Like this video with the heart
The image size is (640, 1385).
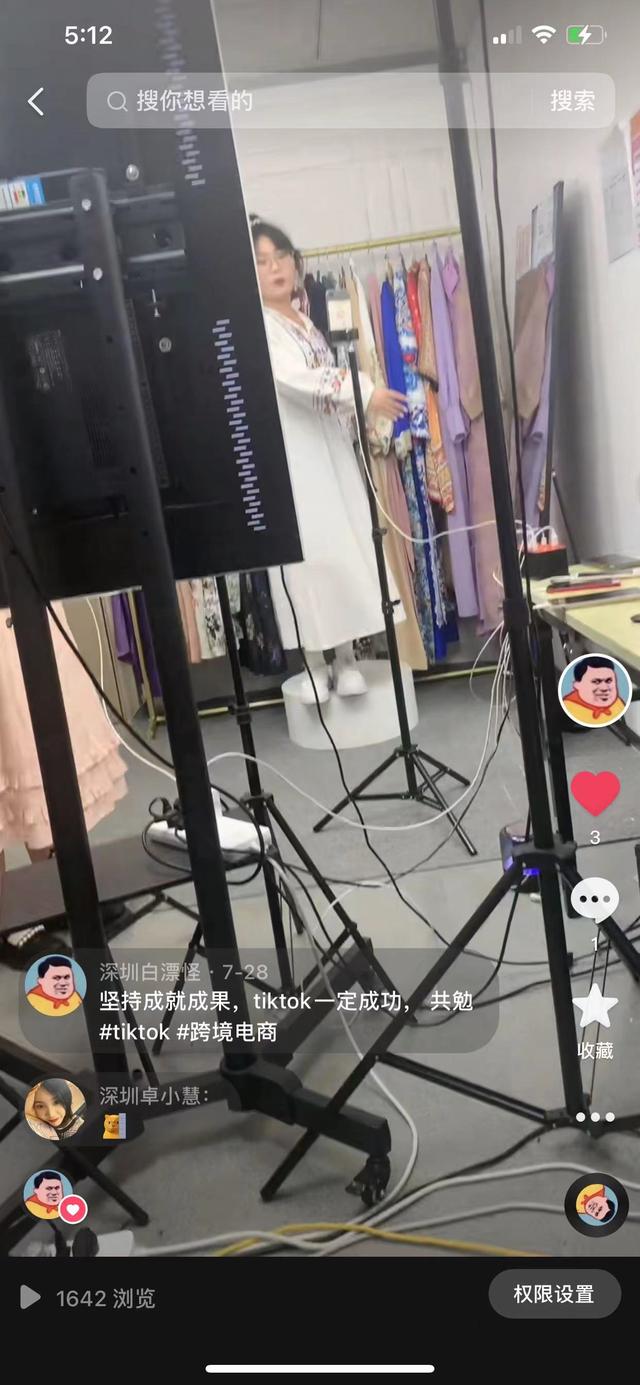click(x=595, y=793)
